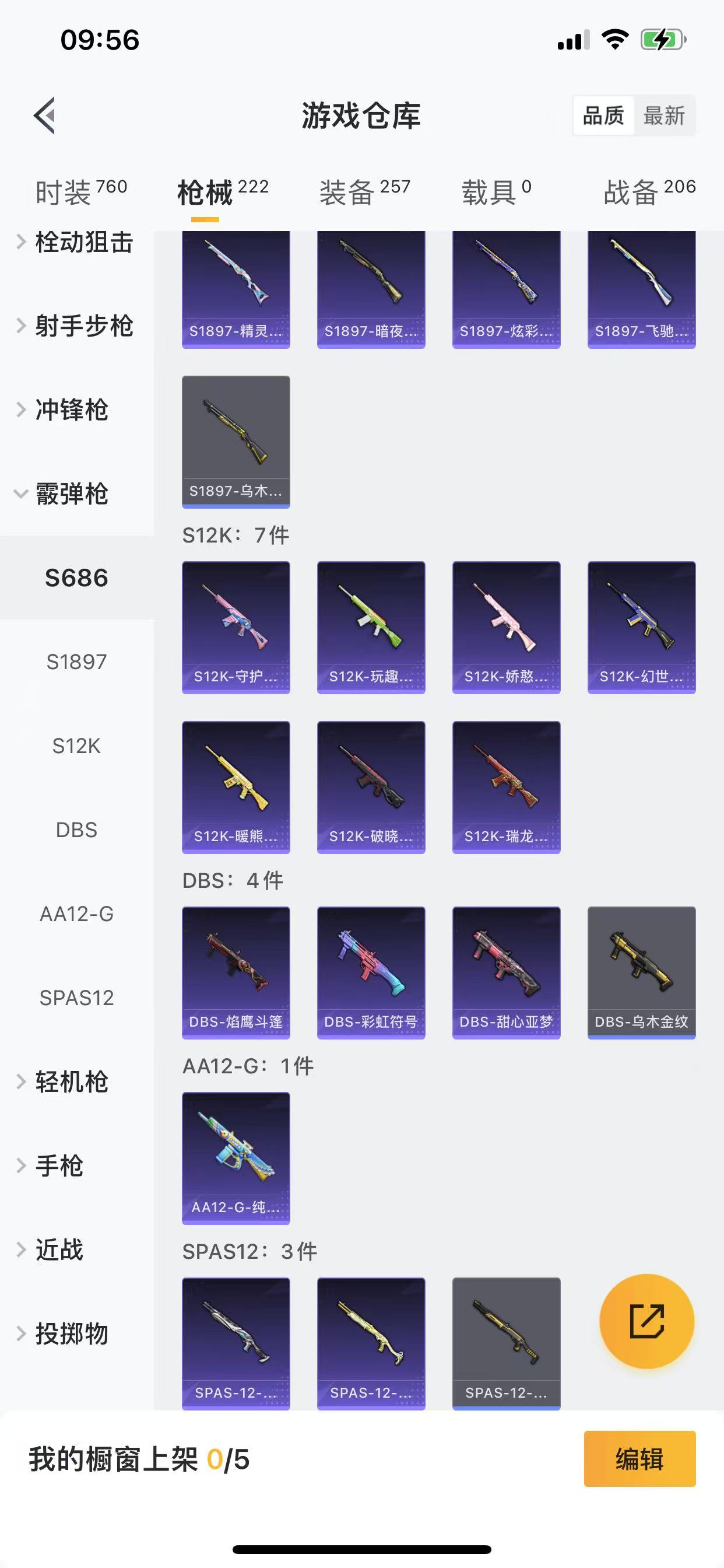This screenshot has height=1568, width=724.
Task: Tap the 编辑 button
Action: coord(639,1459)
